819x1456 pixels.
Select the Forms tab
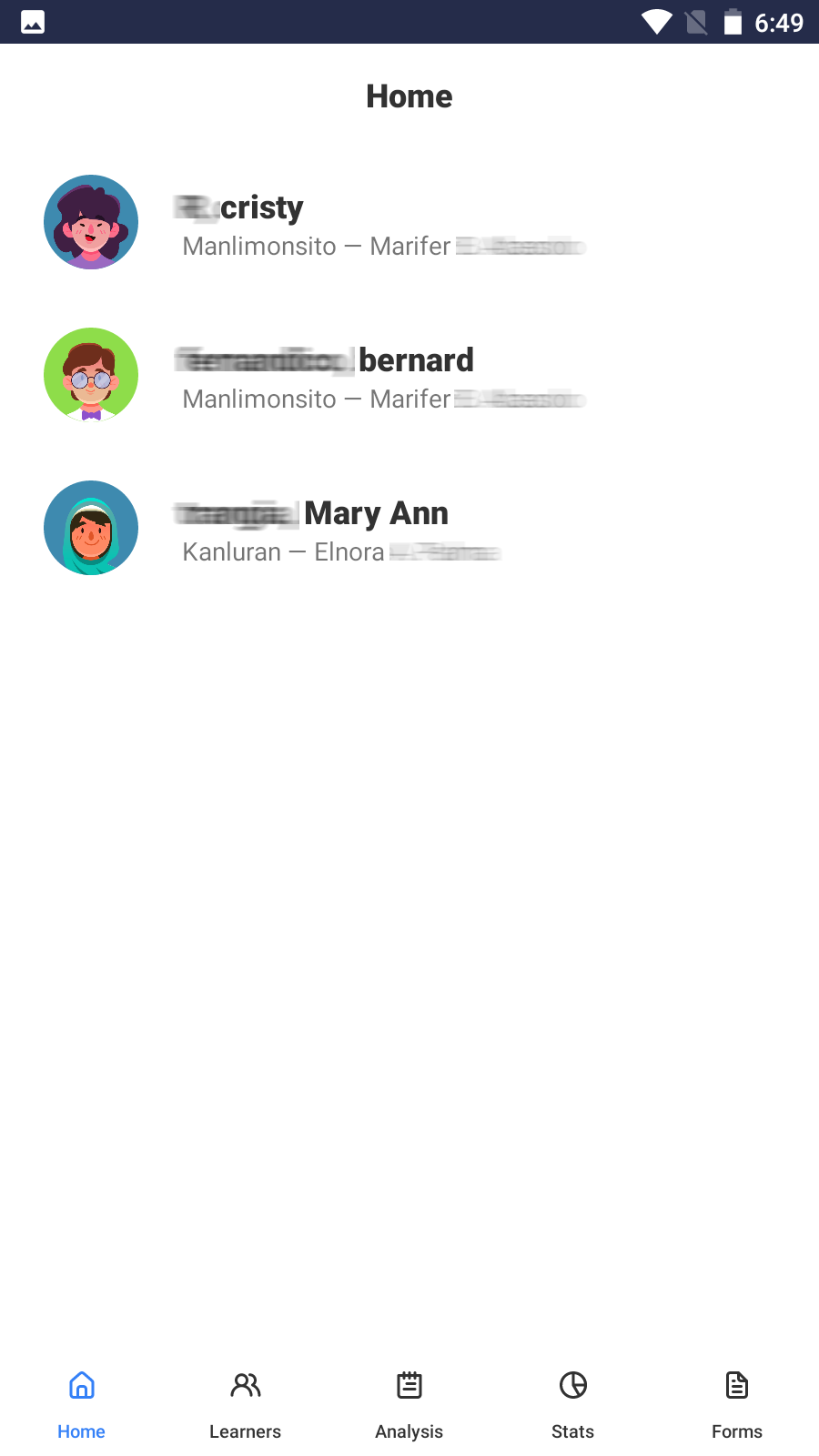click(737, 1404)
